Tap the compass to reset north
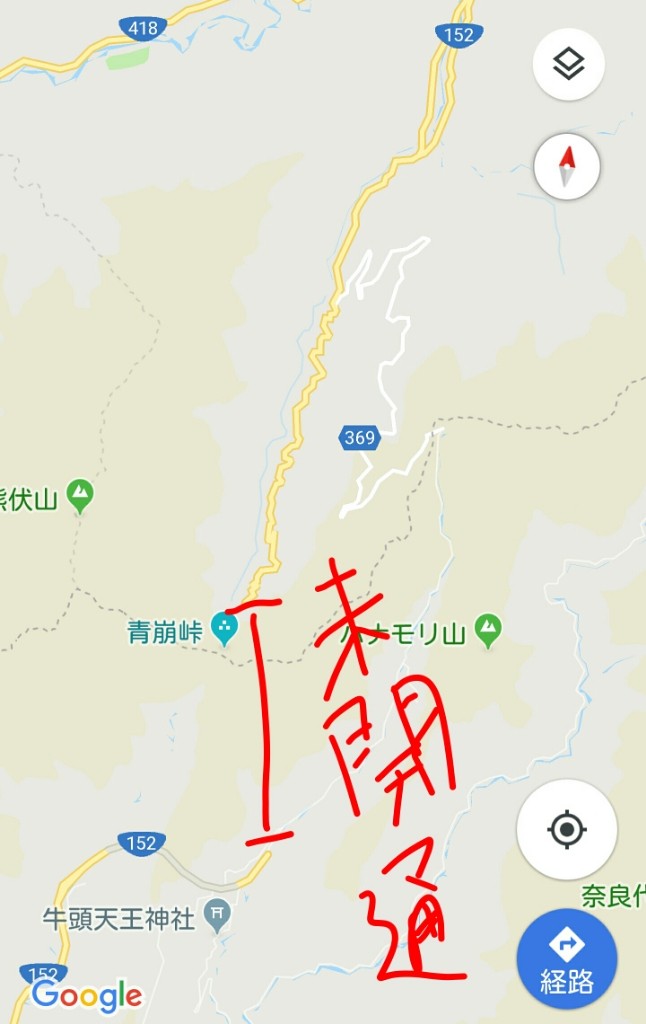646x1024 pixels. pyautogui.click(x=567, y=166)
